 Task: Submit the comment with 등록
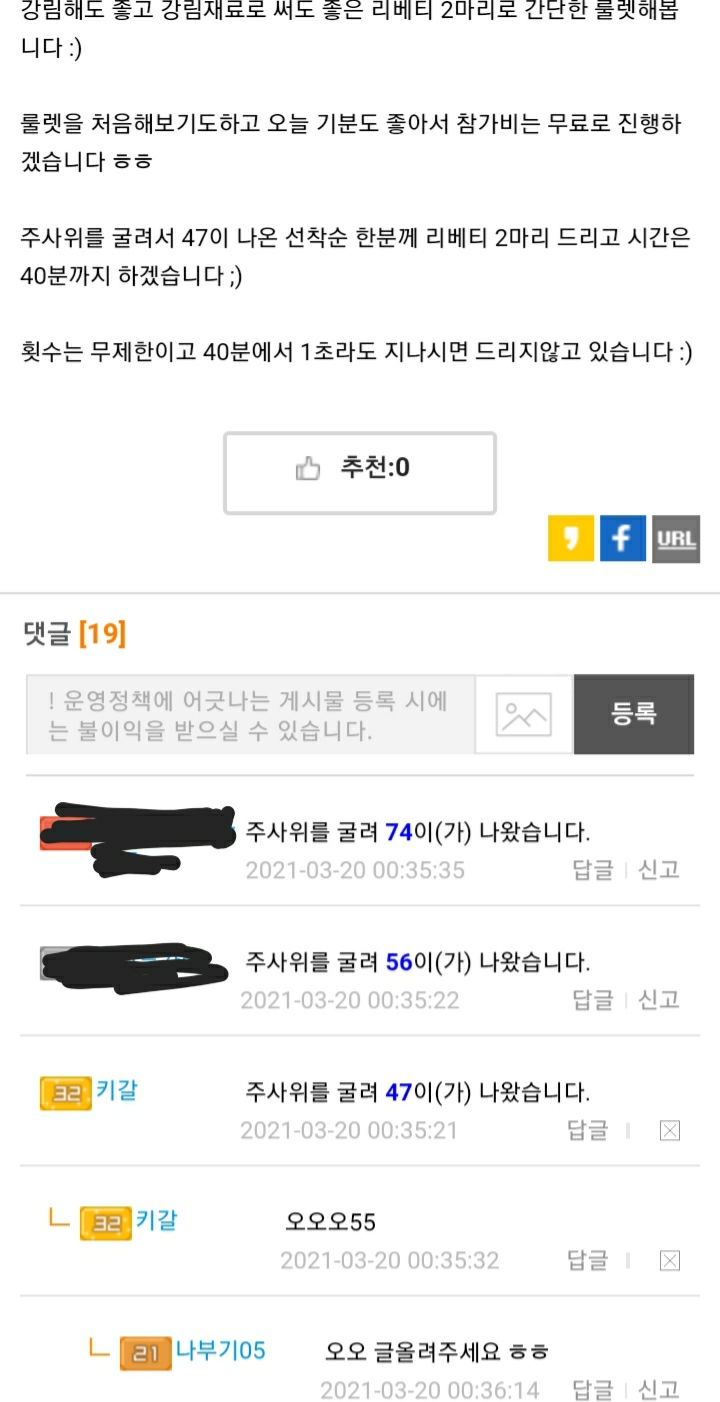coord(633,714)
